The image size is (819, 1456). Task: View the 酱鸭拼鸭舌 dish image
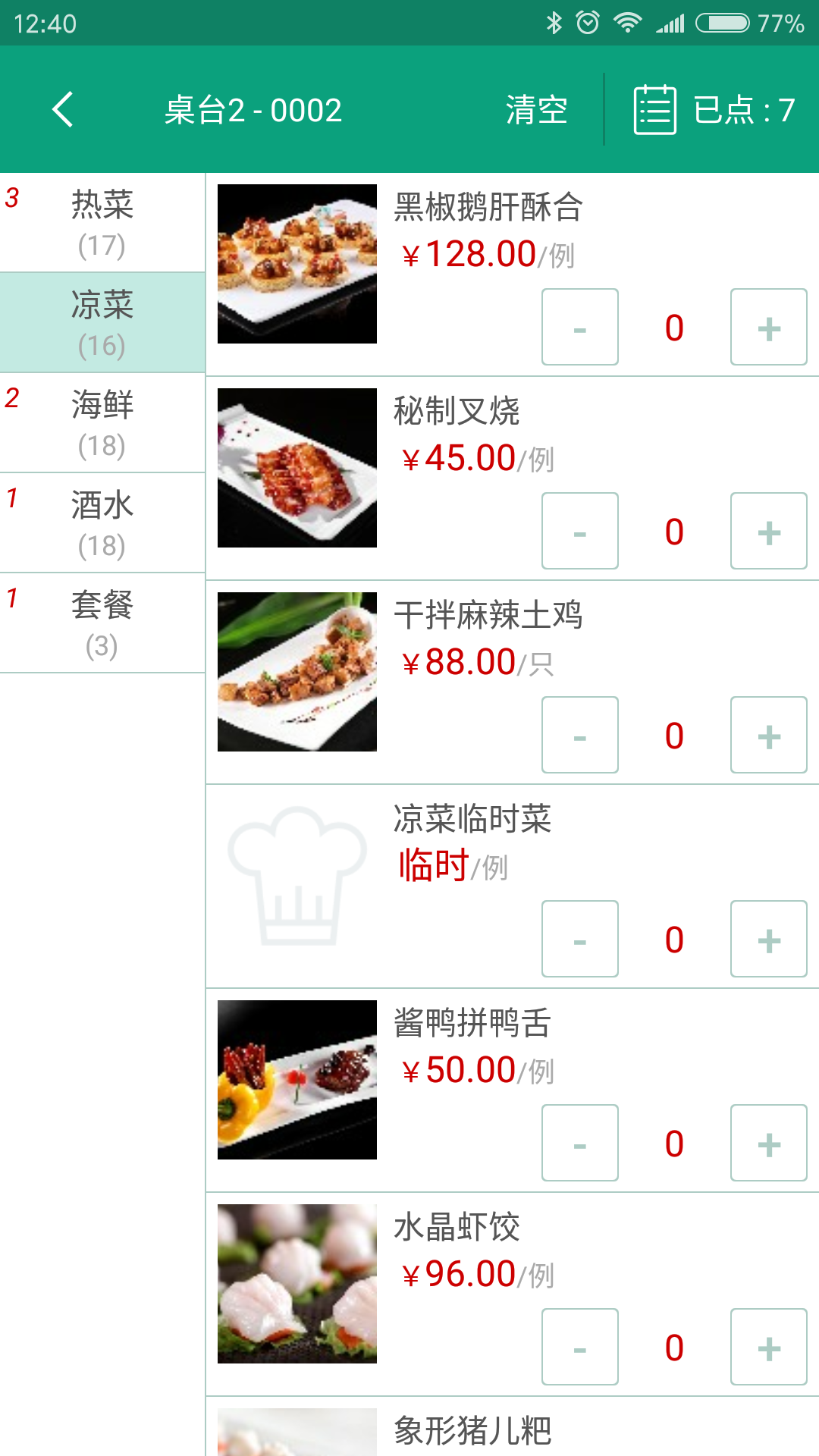click(297, 1080)
